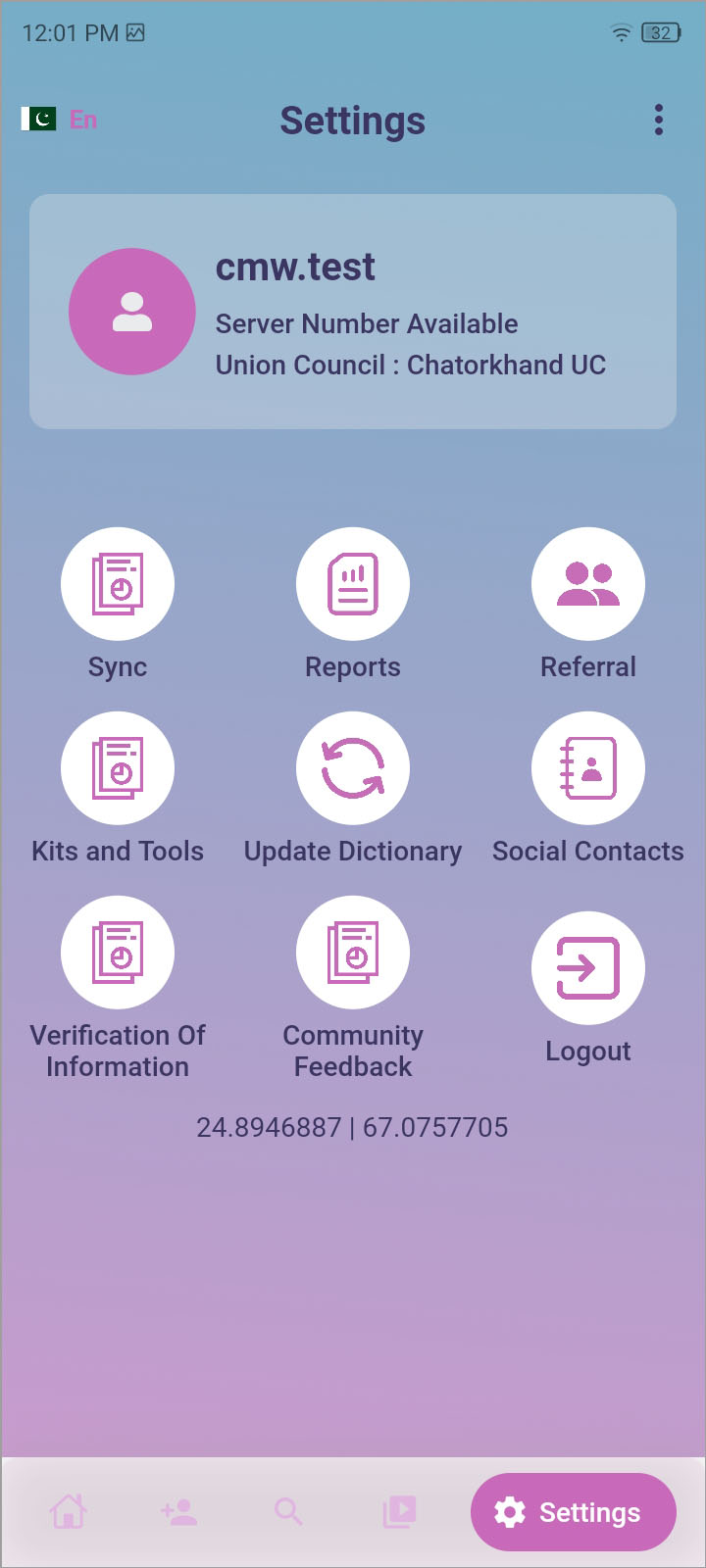
Task: Tap the media playlist icon
Action: pyautogui.click(x=398, y=1511)
